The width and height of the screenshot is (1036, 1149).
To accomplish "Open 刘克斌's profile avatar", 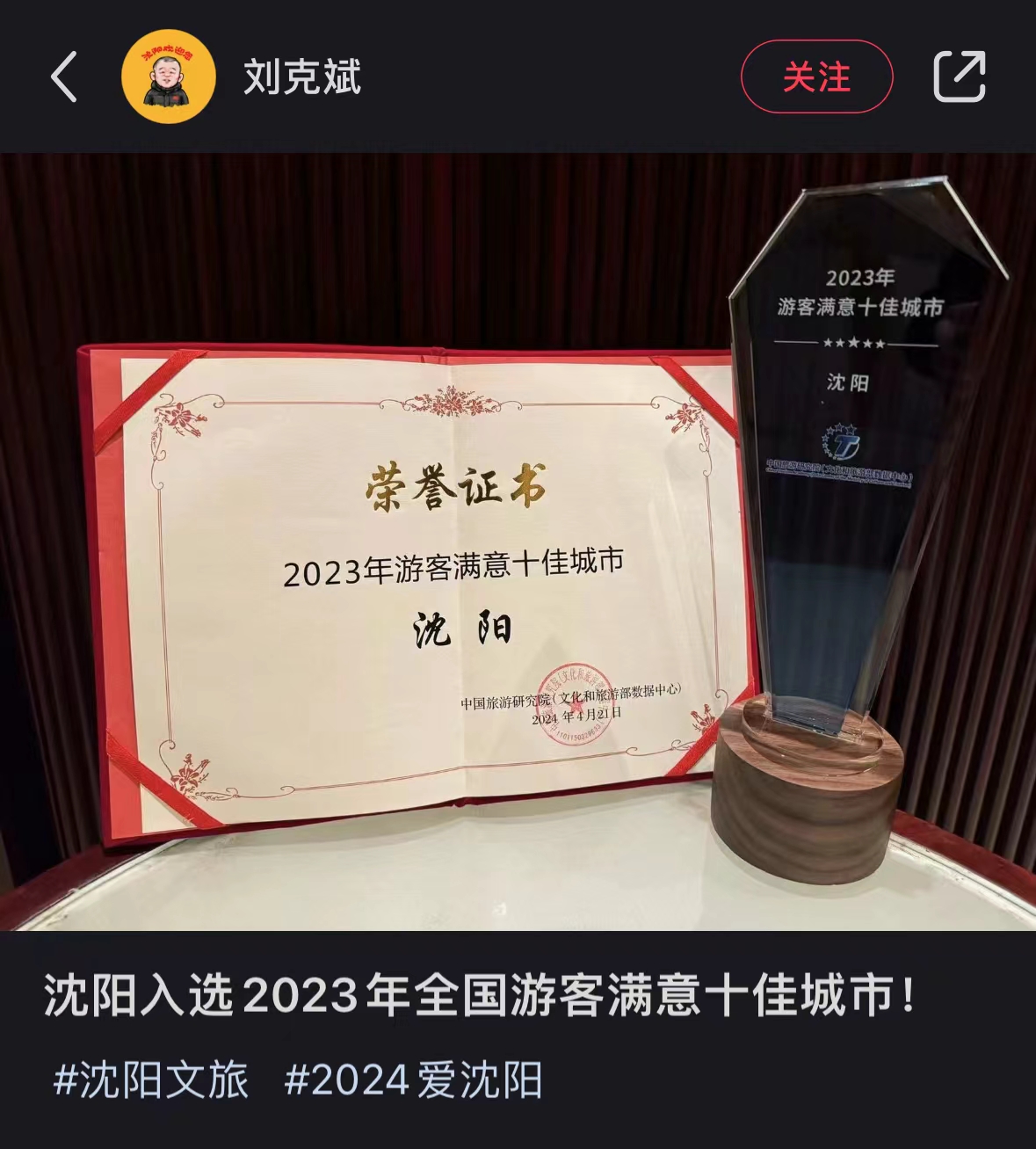I will (x=169, y=77).
